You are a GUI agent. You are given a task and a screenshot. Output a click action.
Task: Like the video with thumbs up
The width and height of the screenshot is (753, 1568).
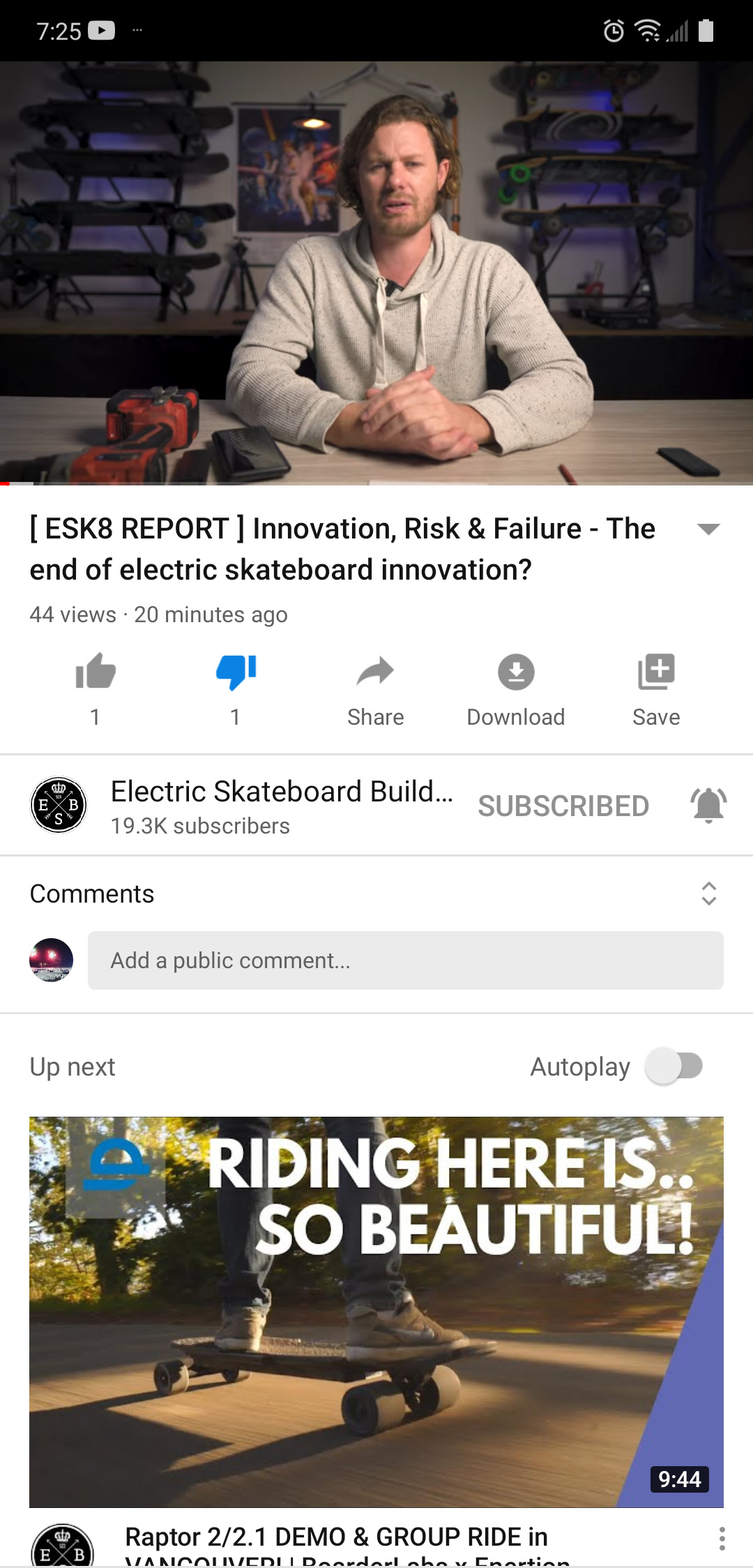click(x=96, y=672)
